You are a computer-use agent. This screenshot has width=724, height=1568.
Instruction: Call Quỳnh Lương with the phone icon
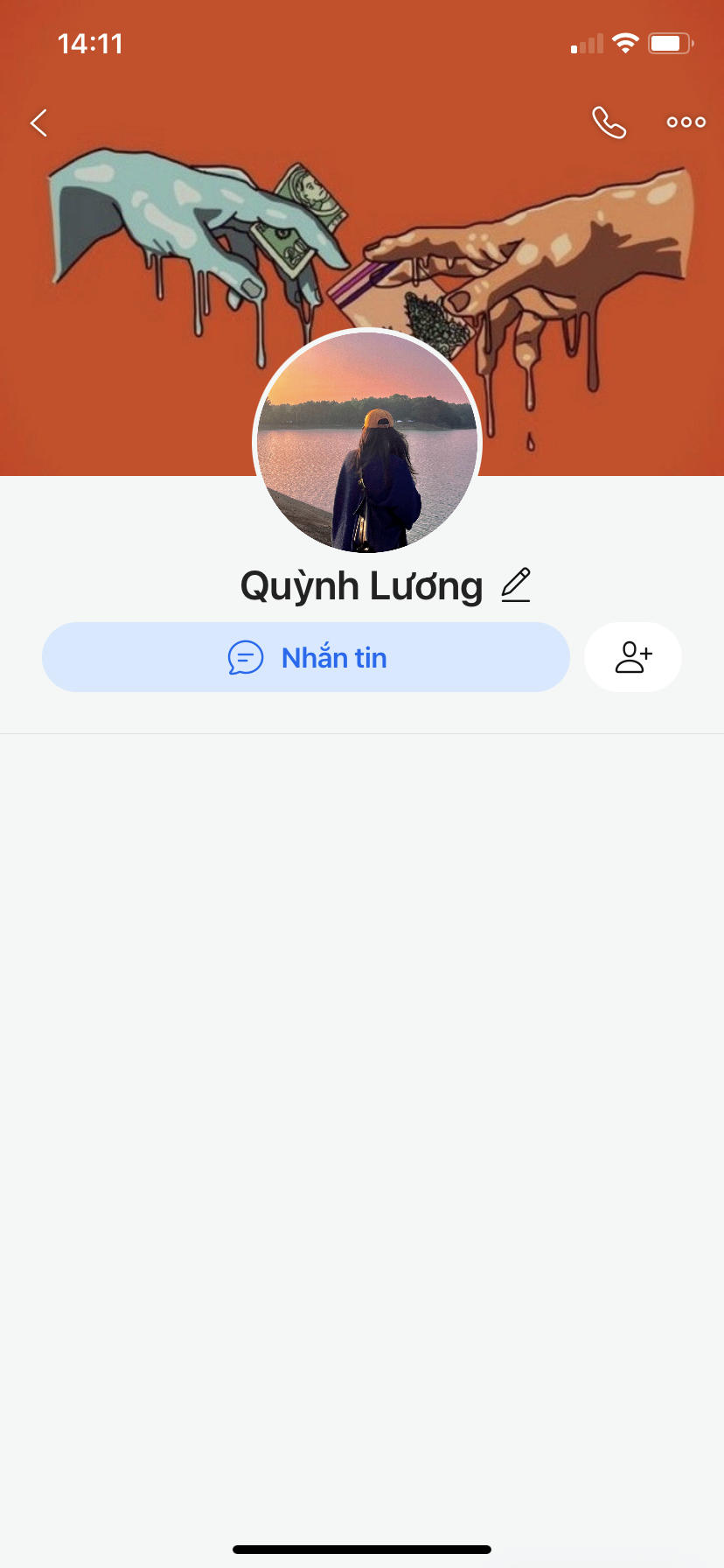tap(609, 123)
